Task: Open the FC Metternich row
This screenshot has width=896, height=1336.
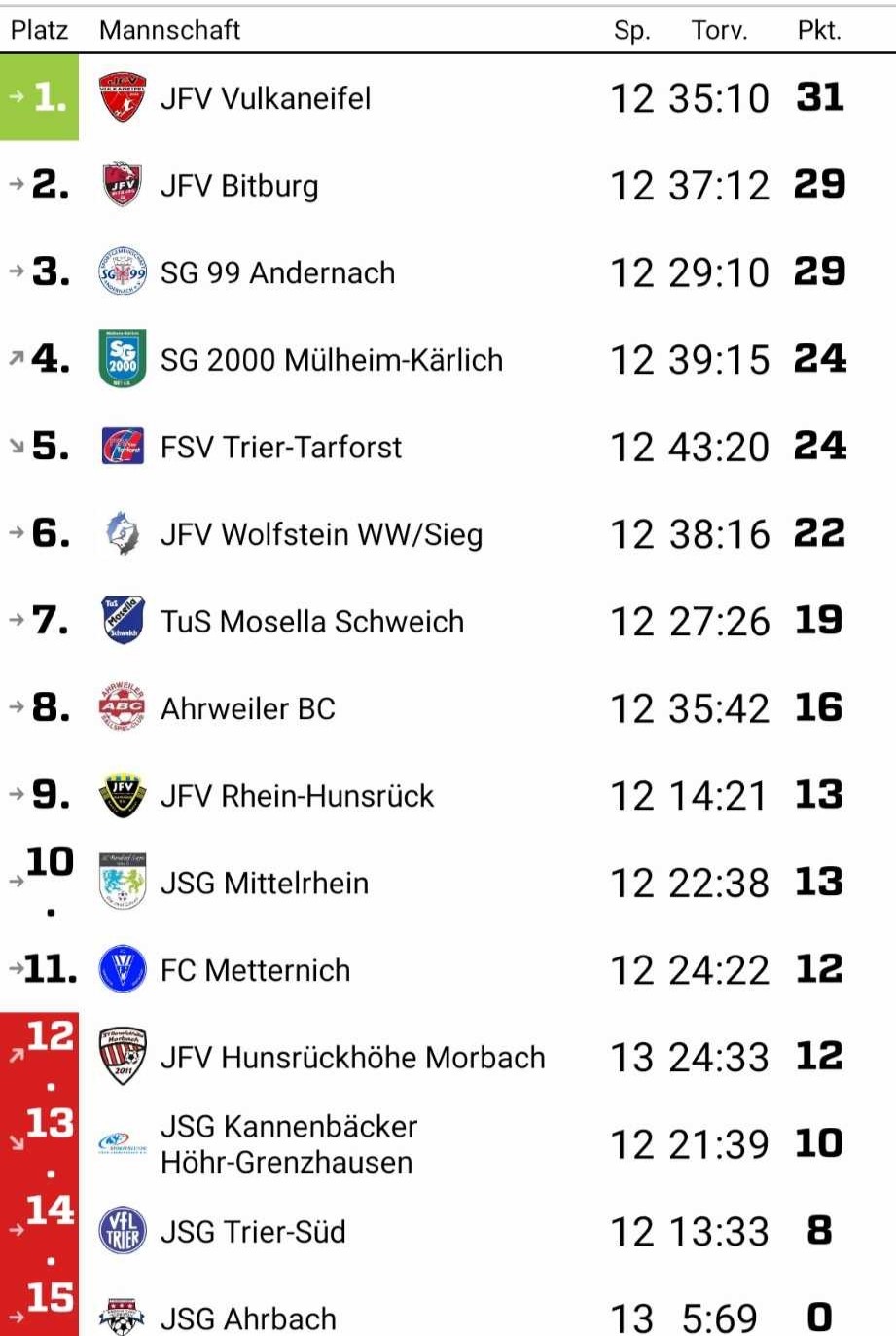Action: [255, 970]
